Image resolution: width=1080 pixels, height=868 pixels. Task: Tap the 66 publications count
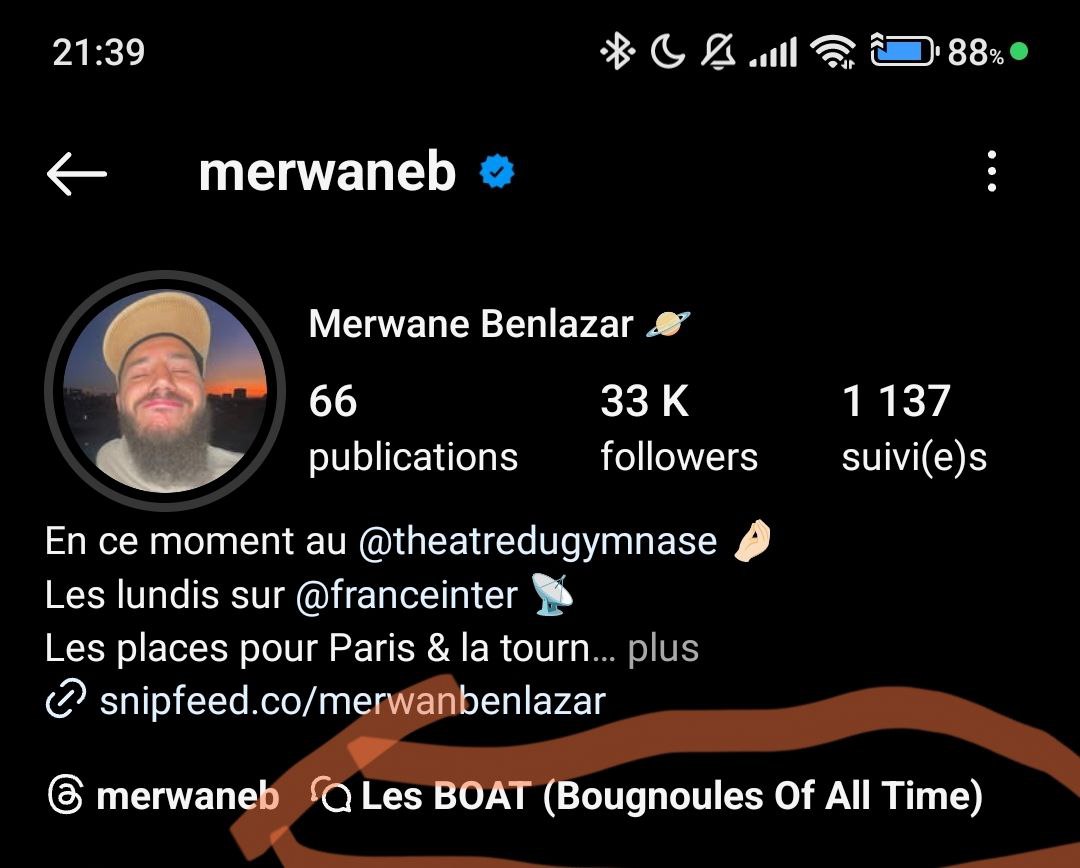coord(412,428)
